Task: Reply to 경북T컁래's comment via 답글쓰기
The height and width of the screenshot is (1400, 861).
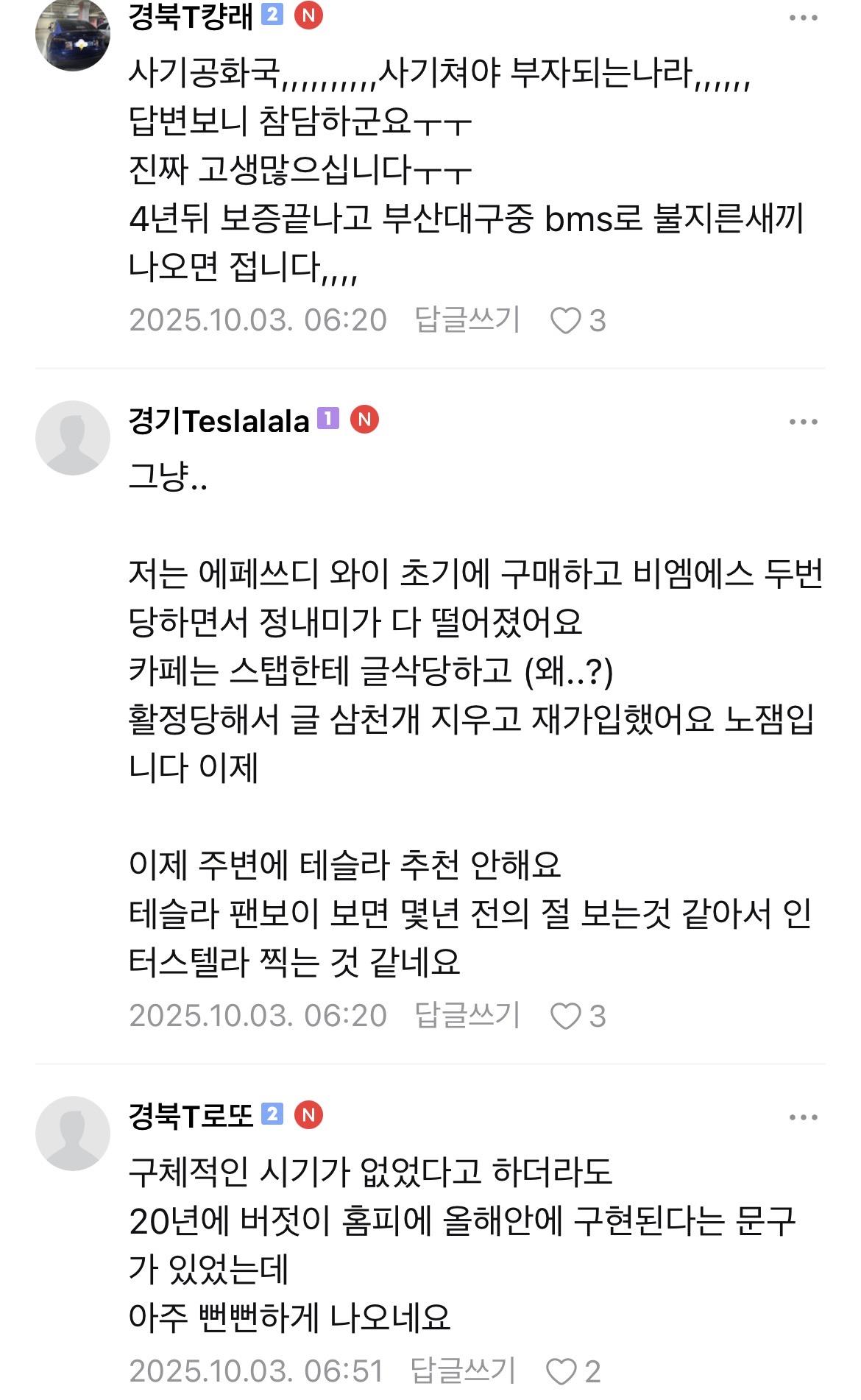Action: tap(467, 320)
